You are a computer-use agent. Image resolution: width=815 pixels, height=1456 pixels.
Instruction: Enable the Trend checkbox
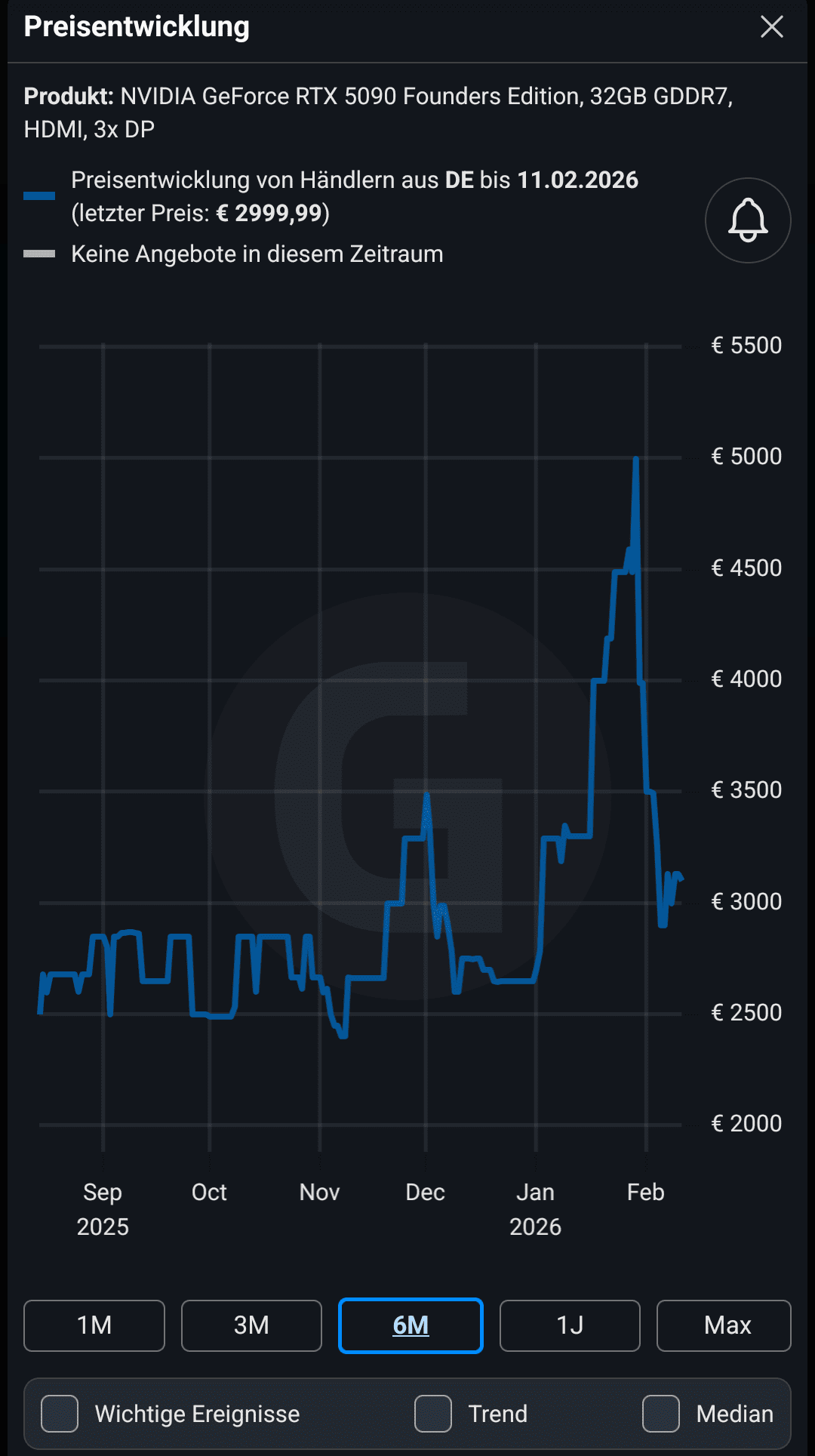[432, 1414]
